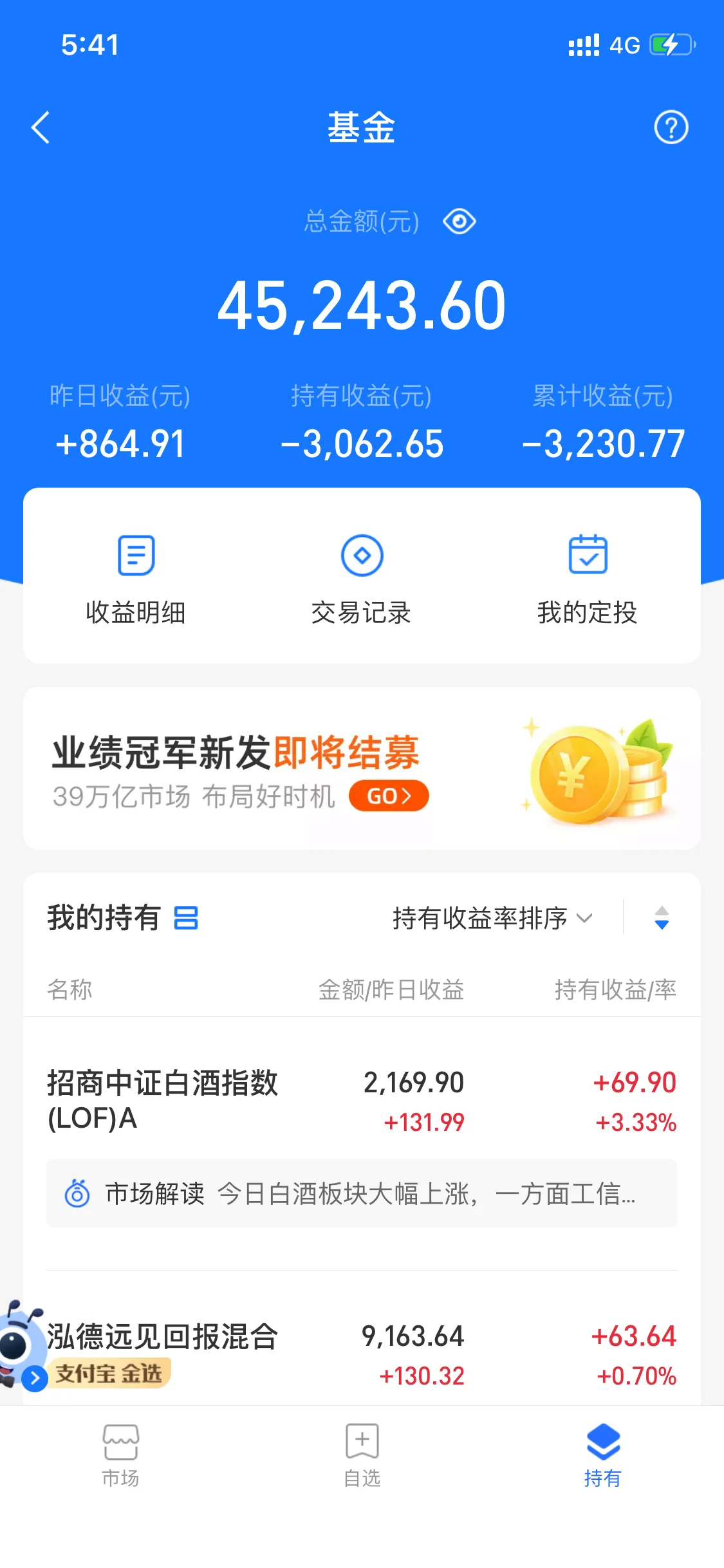Tap the 业绩冠军新发 banner
This screenshot has width=724, height=1568.
coord(362,769)
